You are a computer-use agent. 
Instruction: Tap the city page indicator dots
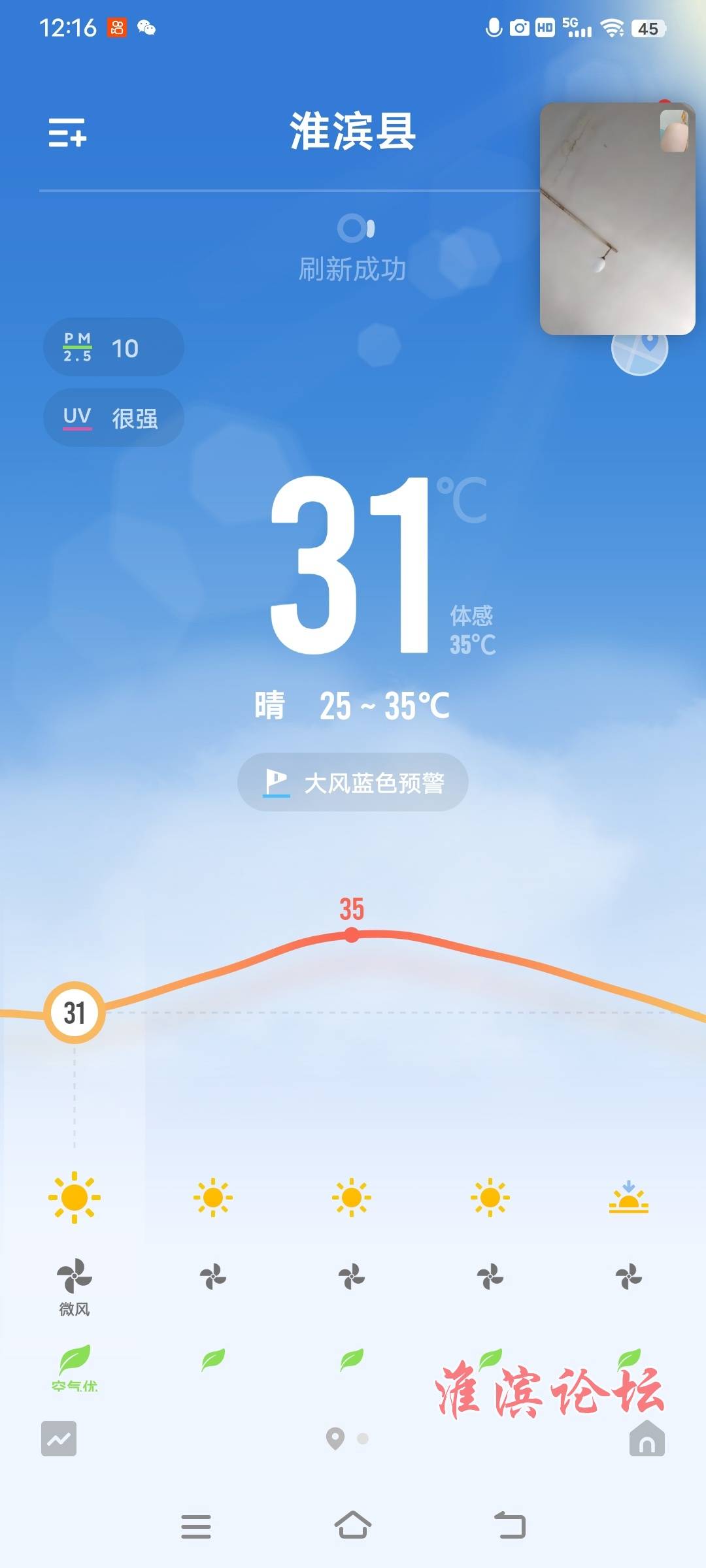tap(347, 1439)
